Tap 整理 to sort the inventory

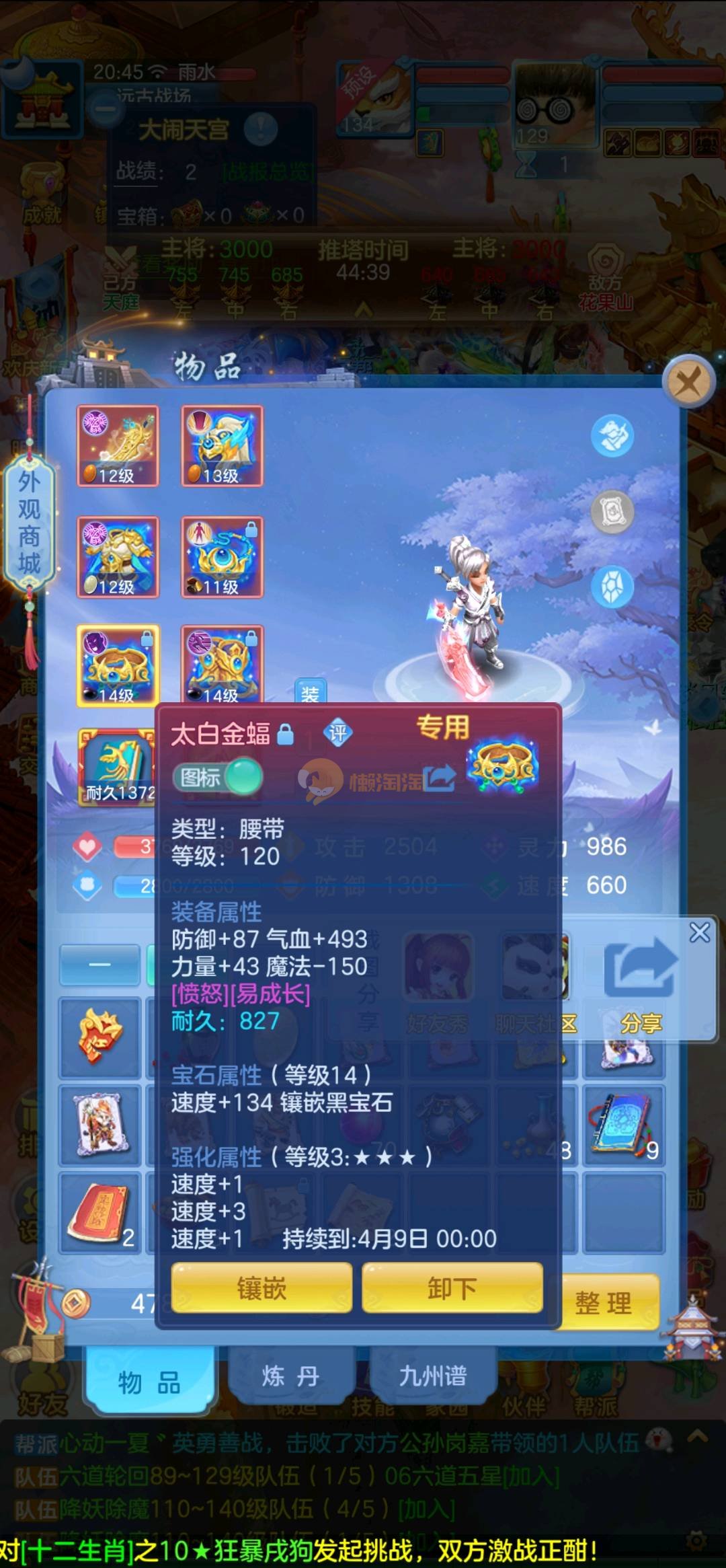604,1303
